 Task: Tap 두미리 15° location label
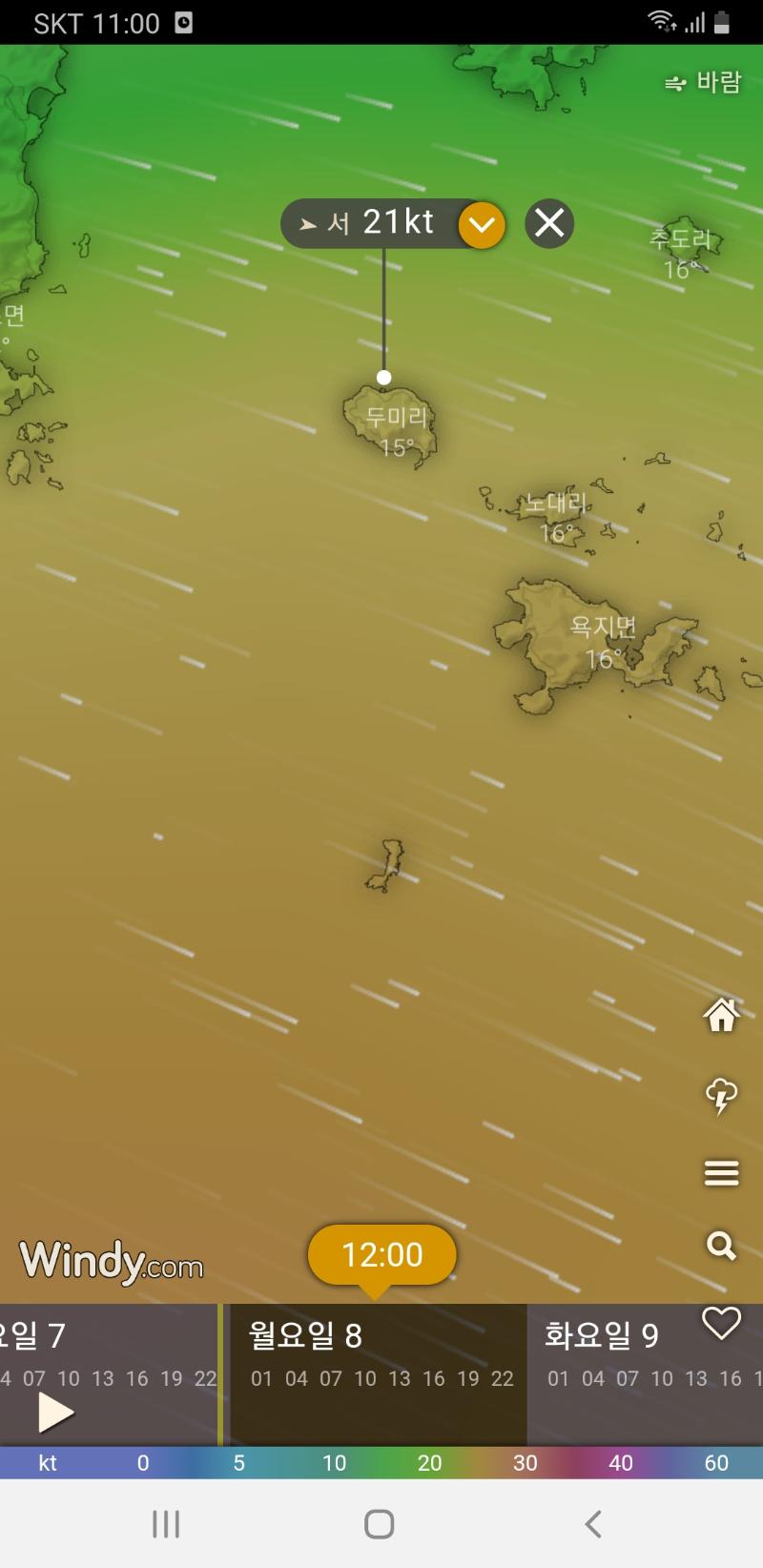point(397,430)
